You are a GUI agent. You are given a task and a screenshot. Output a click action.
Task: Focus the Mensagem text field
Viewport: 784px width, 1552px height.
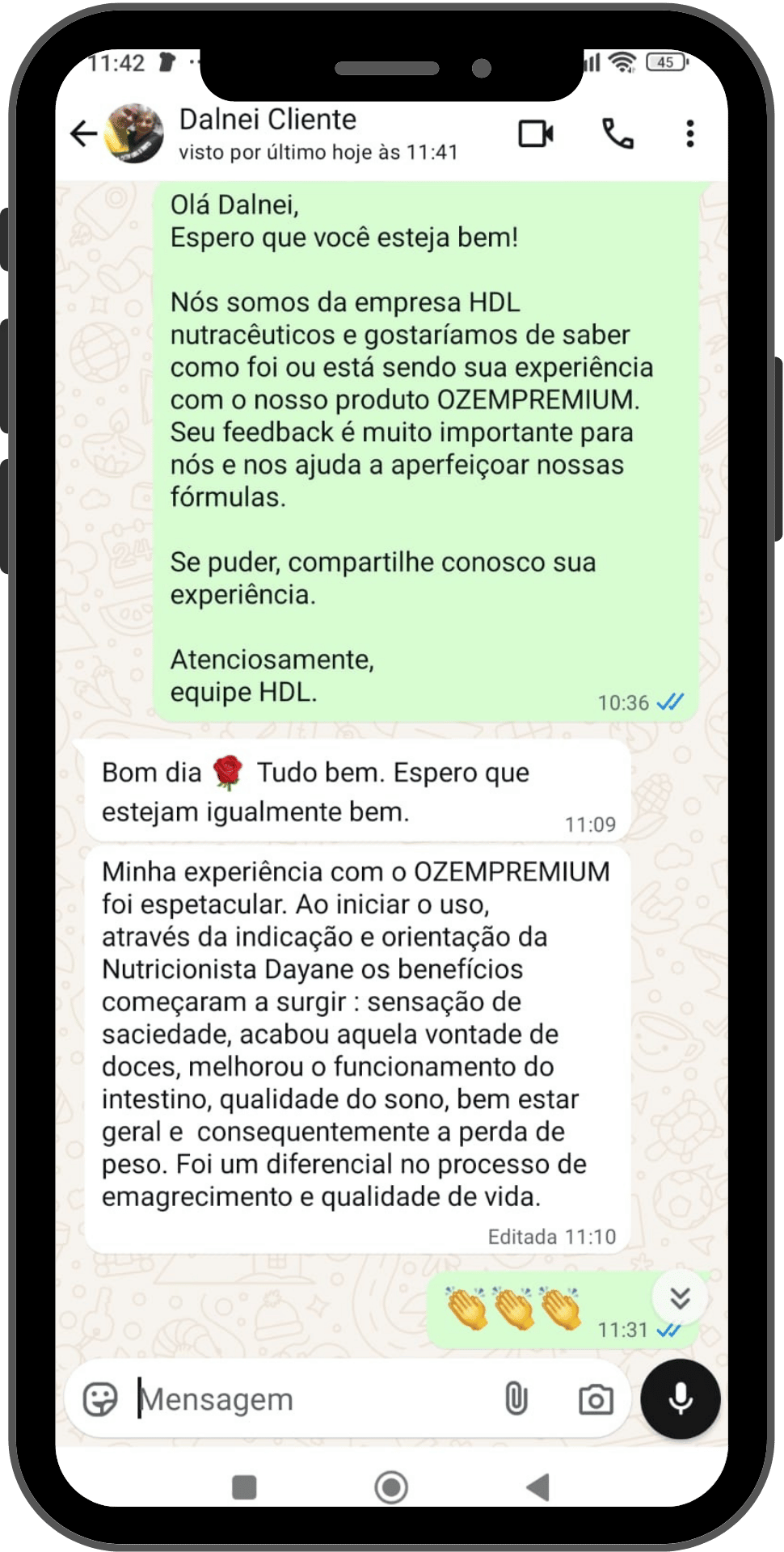click(x=307, y=1399)
